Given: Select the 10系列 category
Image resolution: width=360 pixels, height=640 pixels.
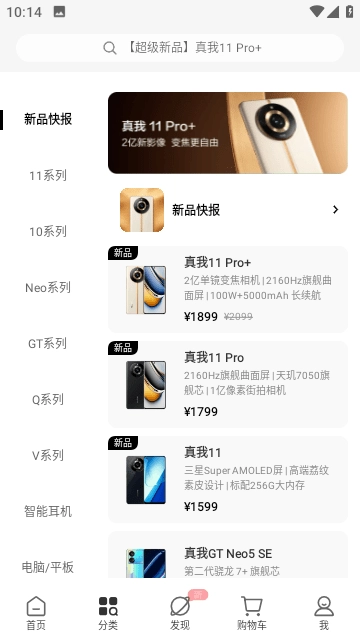Looking at the screenshot, I should [x=48, y=231].
